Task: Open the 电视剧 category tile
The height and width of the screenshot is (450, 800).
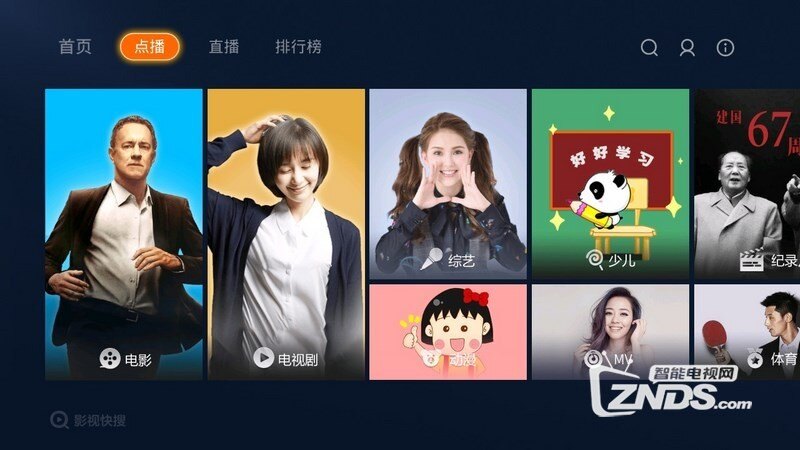Action: (286, 234)
